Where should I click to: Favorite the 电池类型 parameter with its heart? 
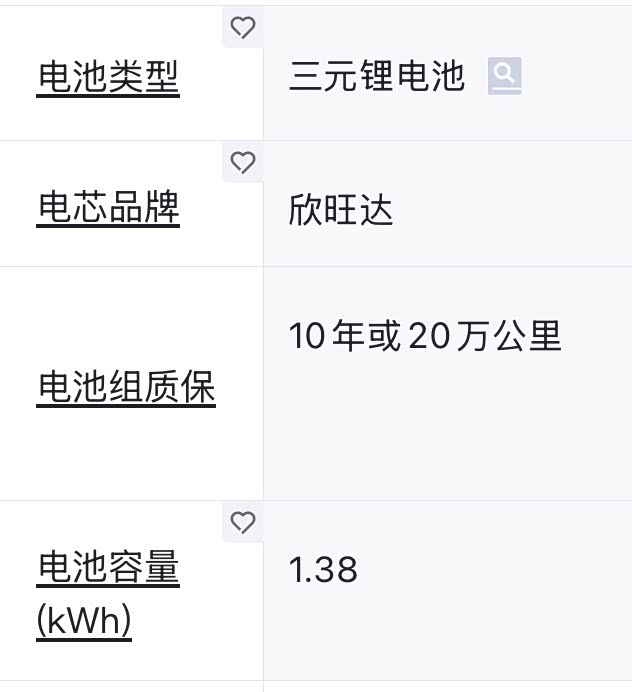(243, 27)
